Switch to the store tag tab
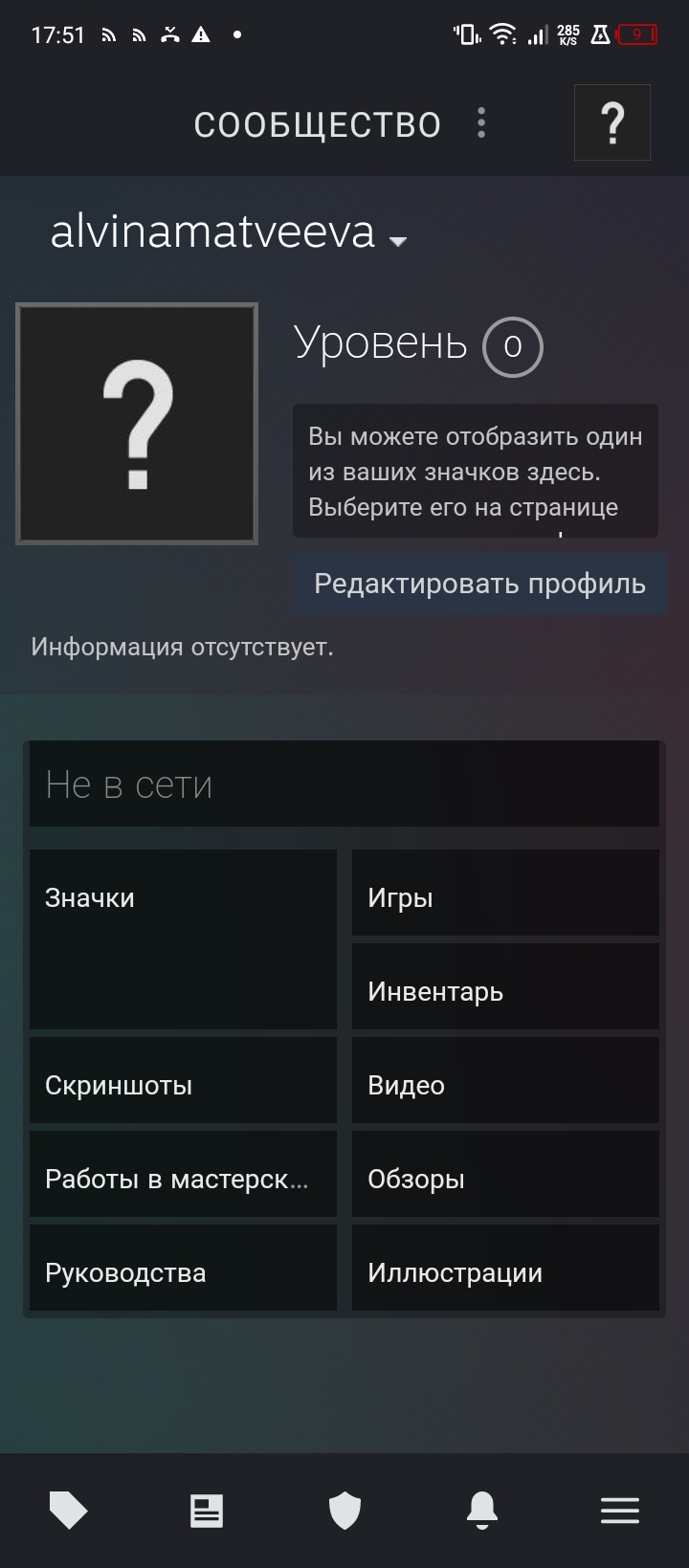 coord(69,1511)
